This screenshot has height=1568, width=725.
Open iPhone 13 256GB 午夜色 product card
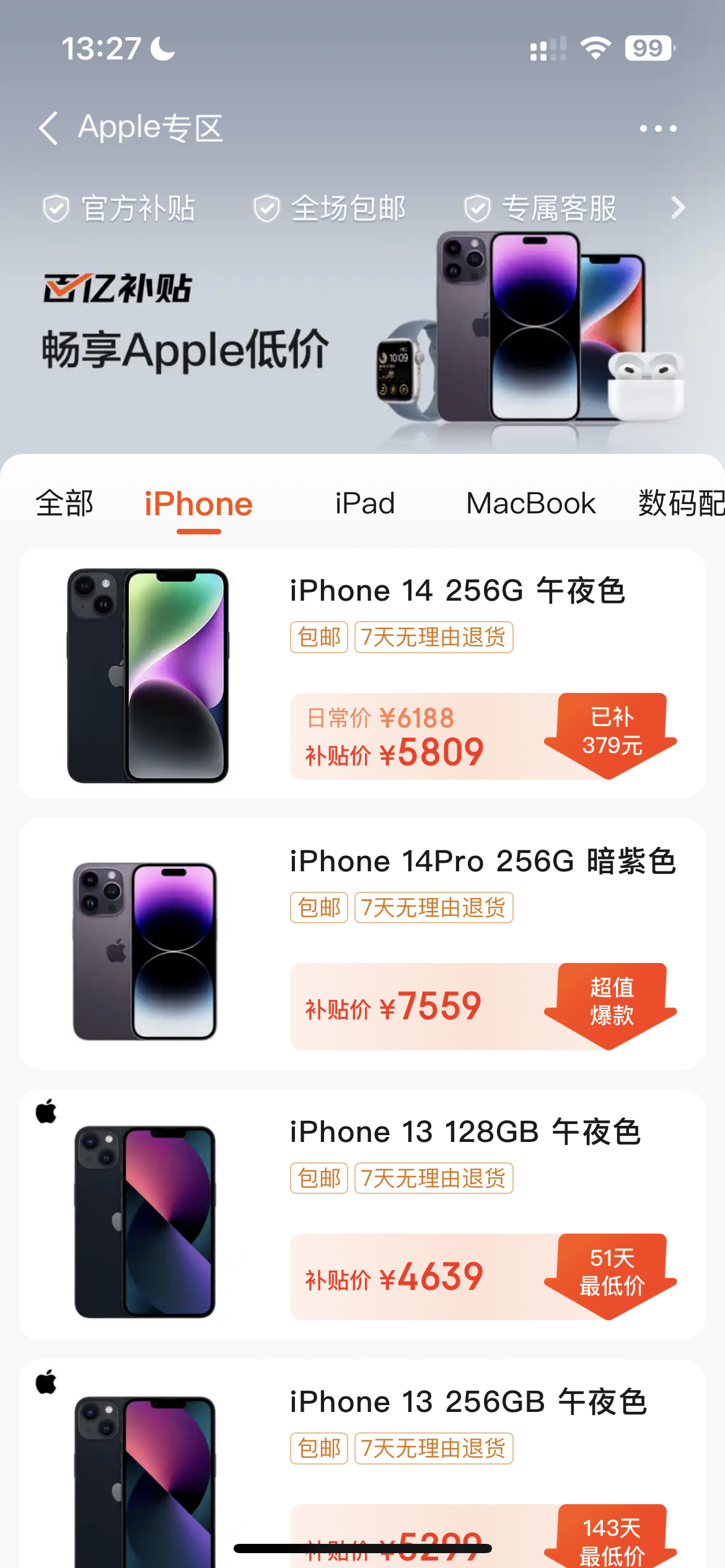tap(362, 1464)
